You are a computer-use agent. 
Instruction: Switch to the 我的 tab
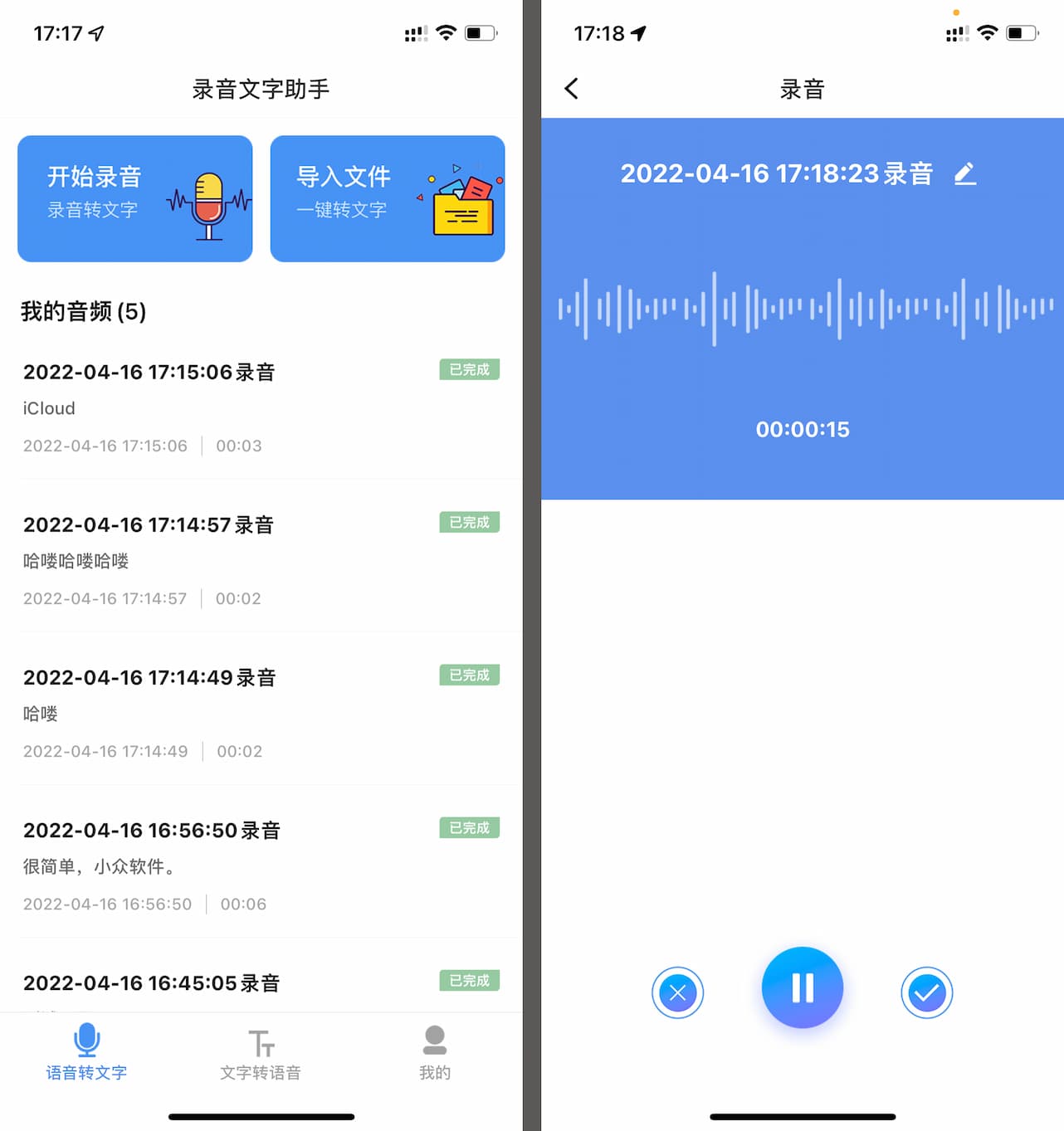point(435,1054)
